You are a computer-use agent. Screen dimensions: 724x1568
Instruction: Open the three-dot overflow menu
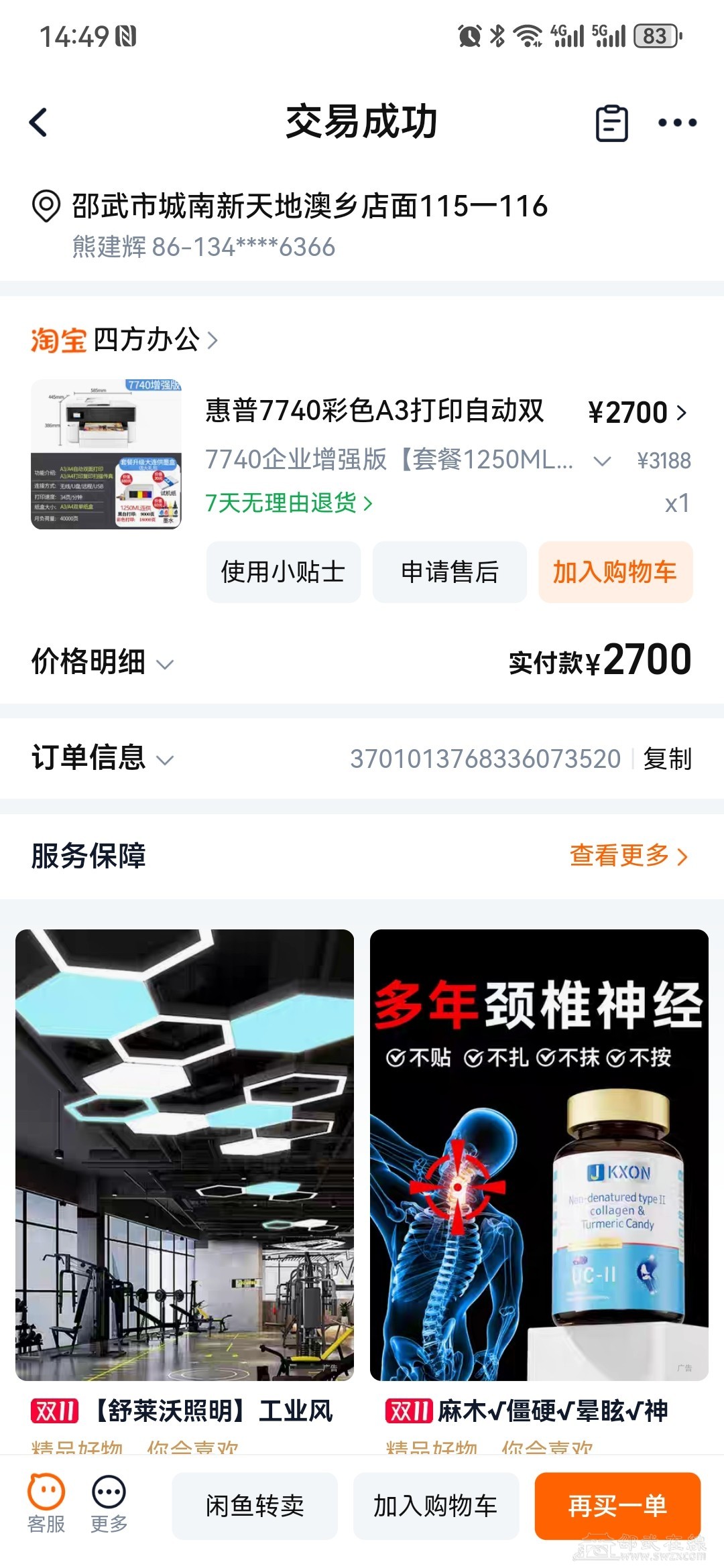677,123
